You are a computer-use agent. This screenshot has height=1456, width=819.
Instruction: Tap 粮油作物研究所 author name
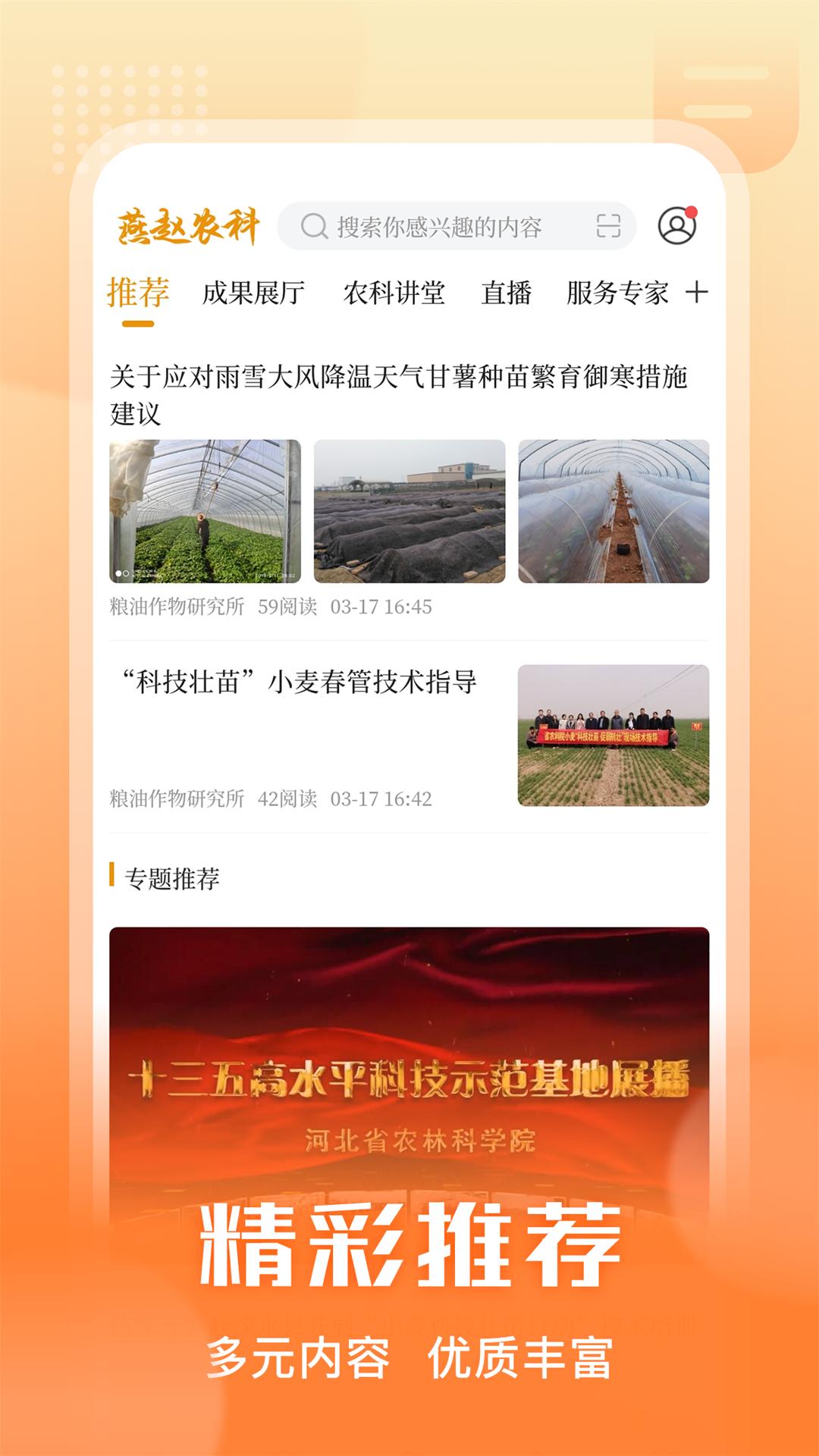(176, 607)
